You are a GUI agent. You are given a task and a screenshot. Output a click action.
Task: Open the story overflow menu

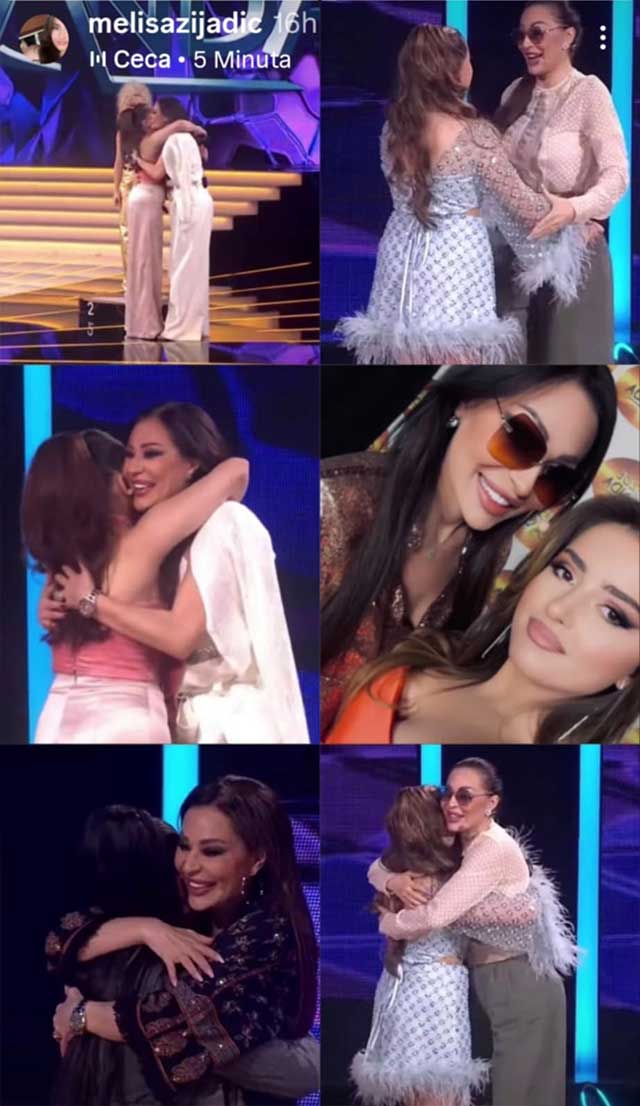[x=602, y=38]
